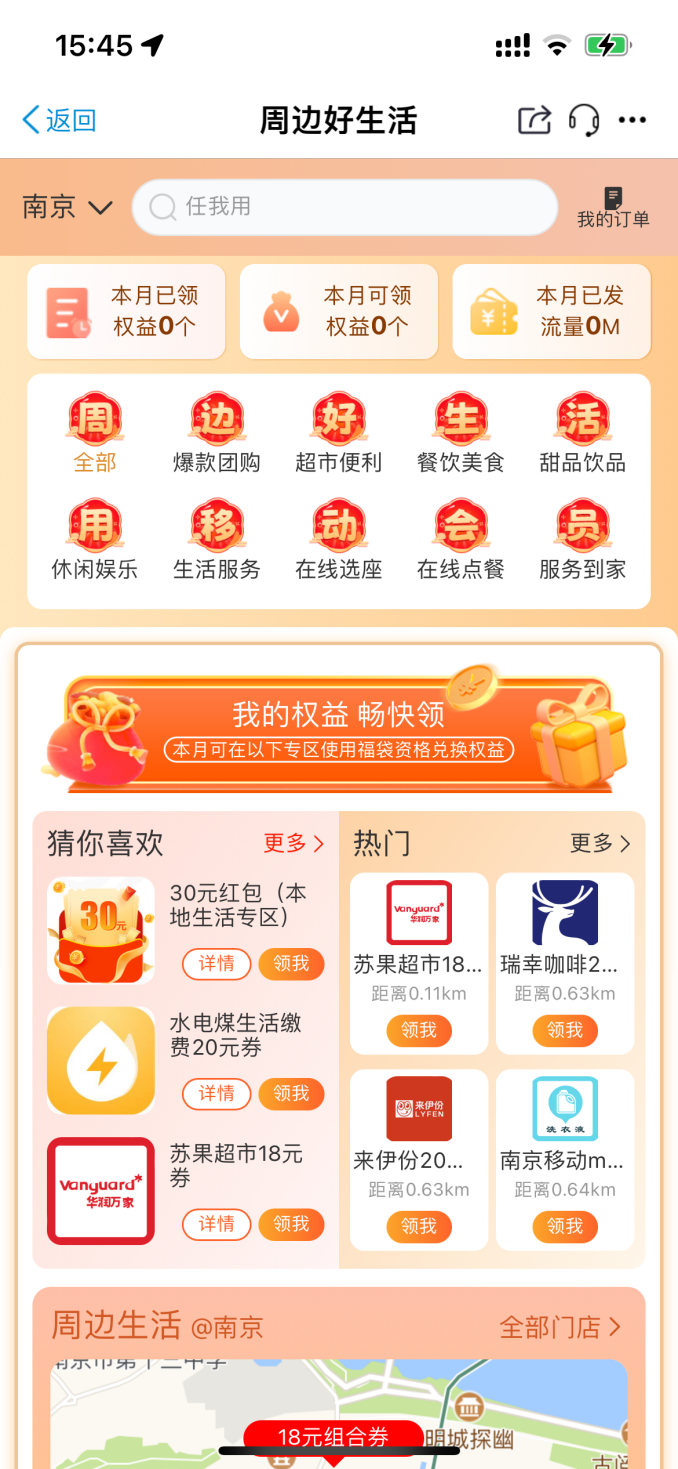
Task: View 更多 under 猜你喜欢
Action: coord(294,843)
